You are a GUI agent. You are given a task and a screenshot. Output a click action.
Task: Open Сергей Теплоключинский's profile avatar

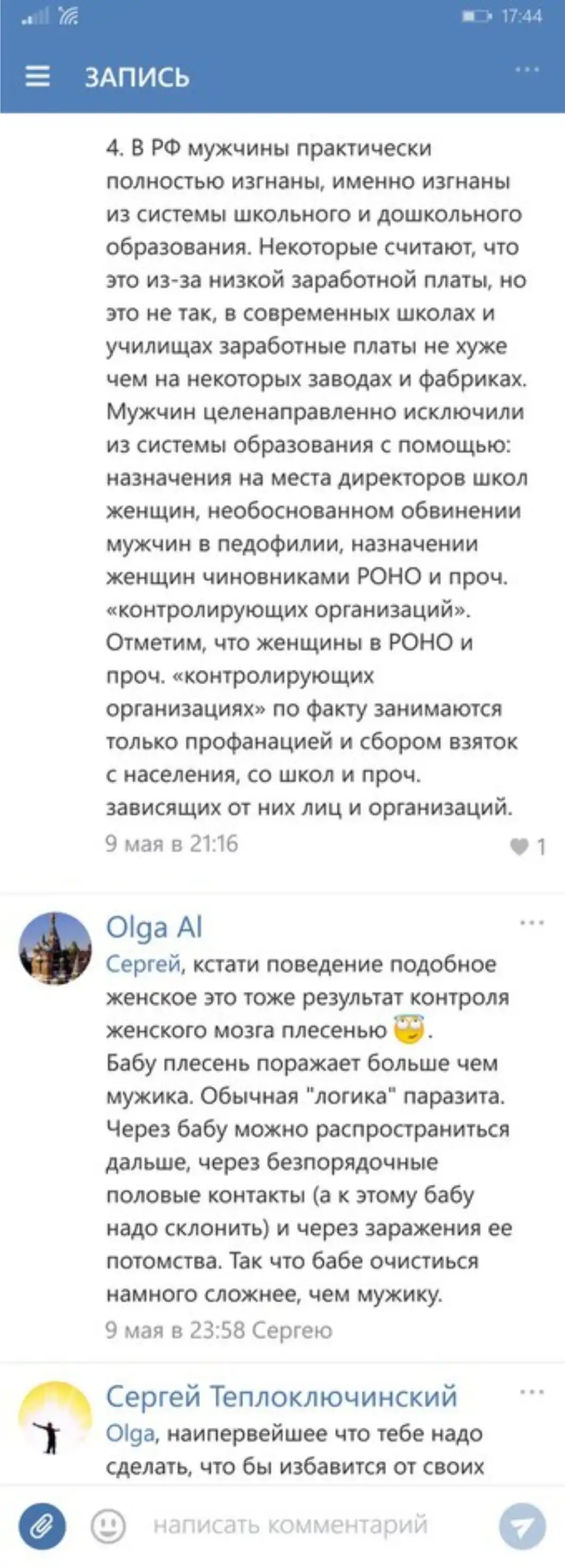click(55, 1418)
